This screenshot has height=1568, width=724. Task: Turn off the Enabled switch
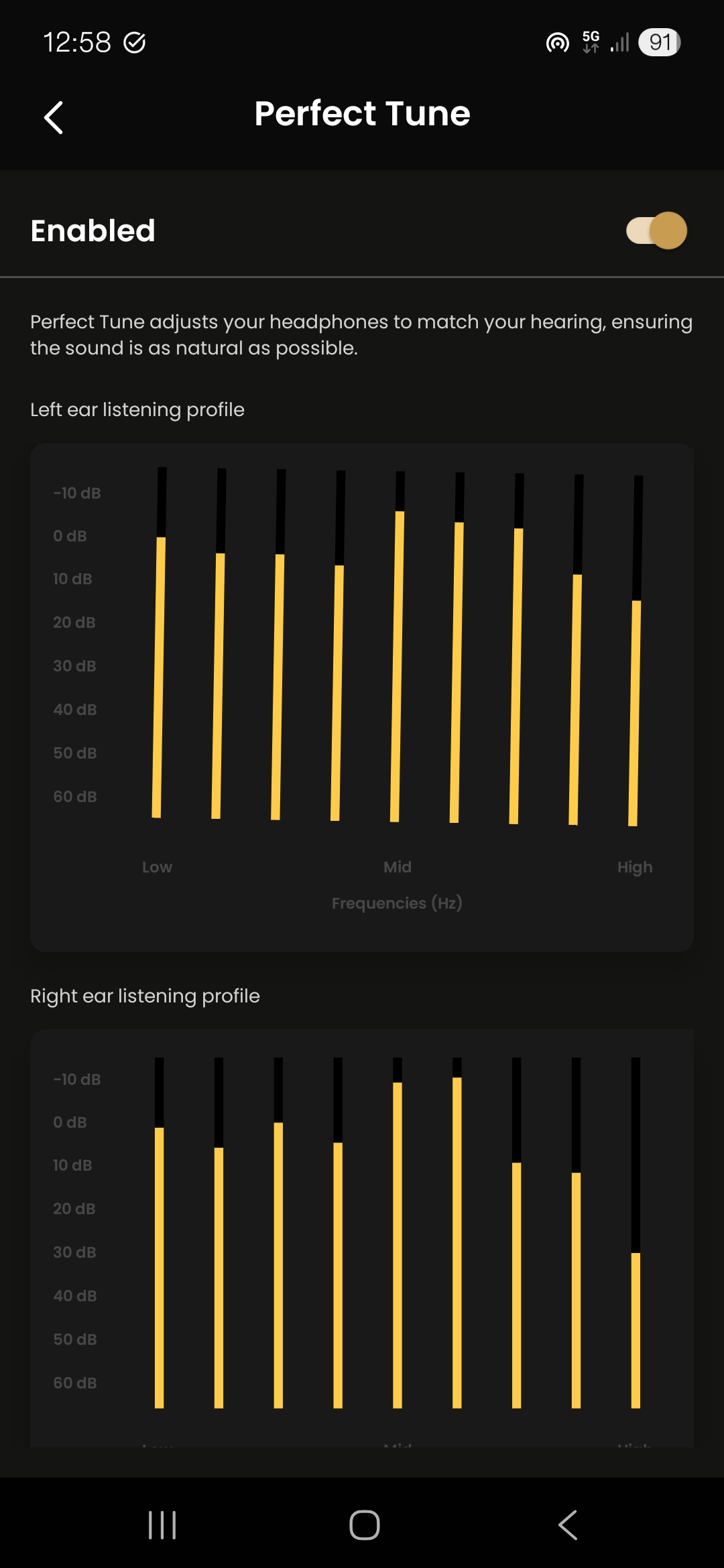coord(656,231)
